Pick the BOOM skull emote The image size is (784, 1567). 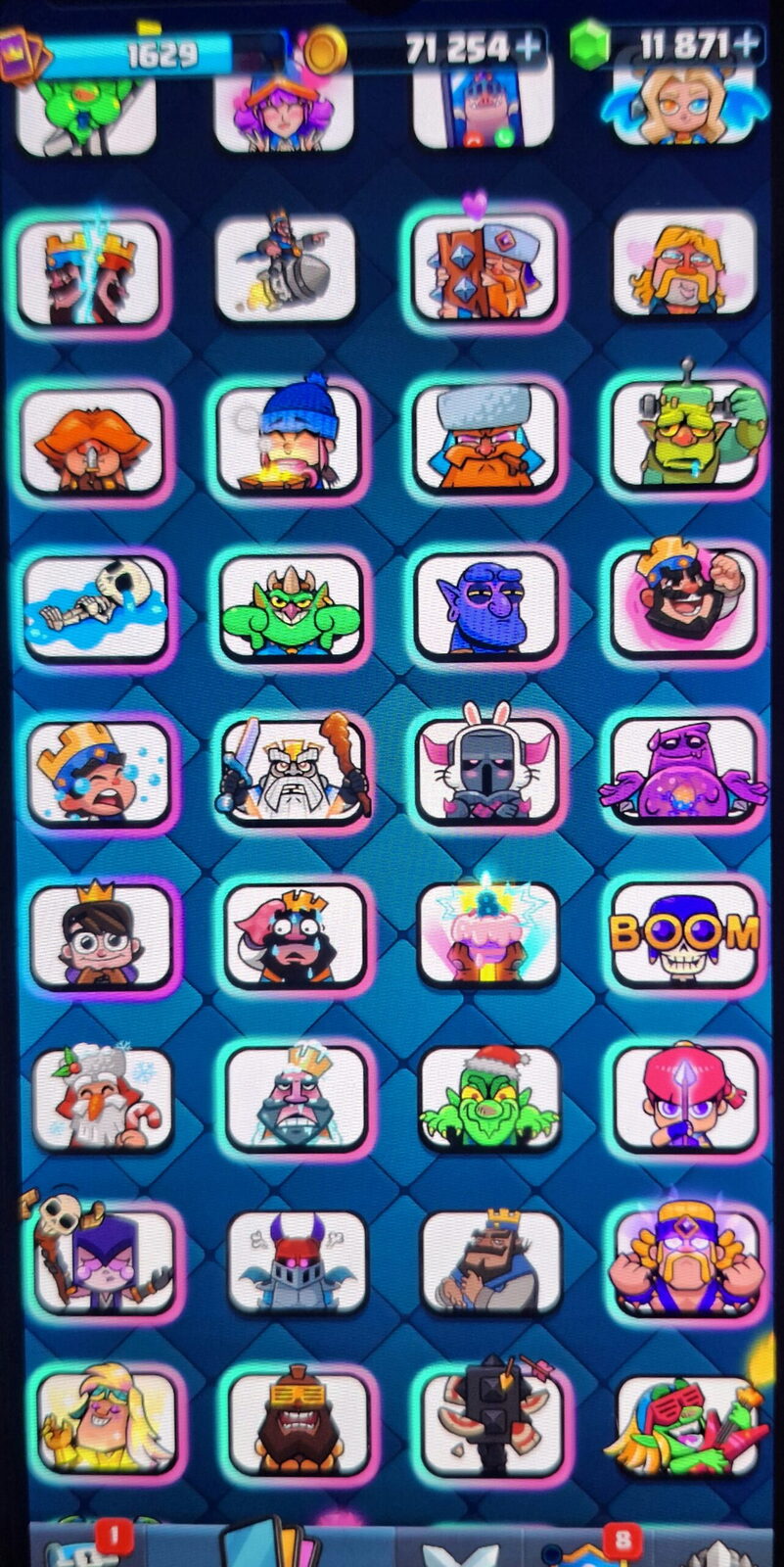tap(684, 936)
